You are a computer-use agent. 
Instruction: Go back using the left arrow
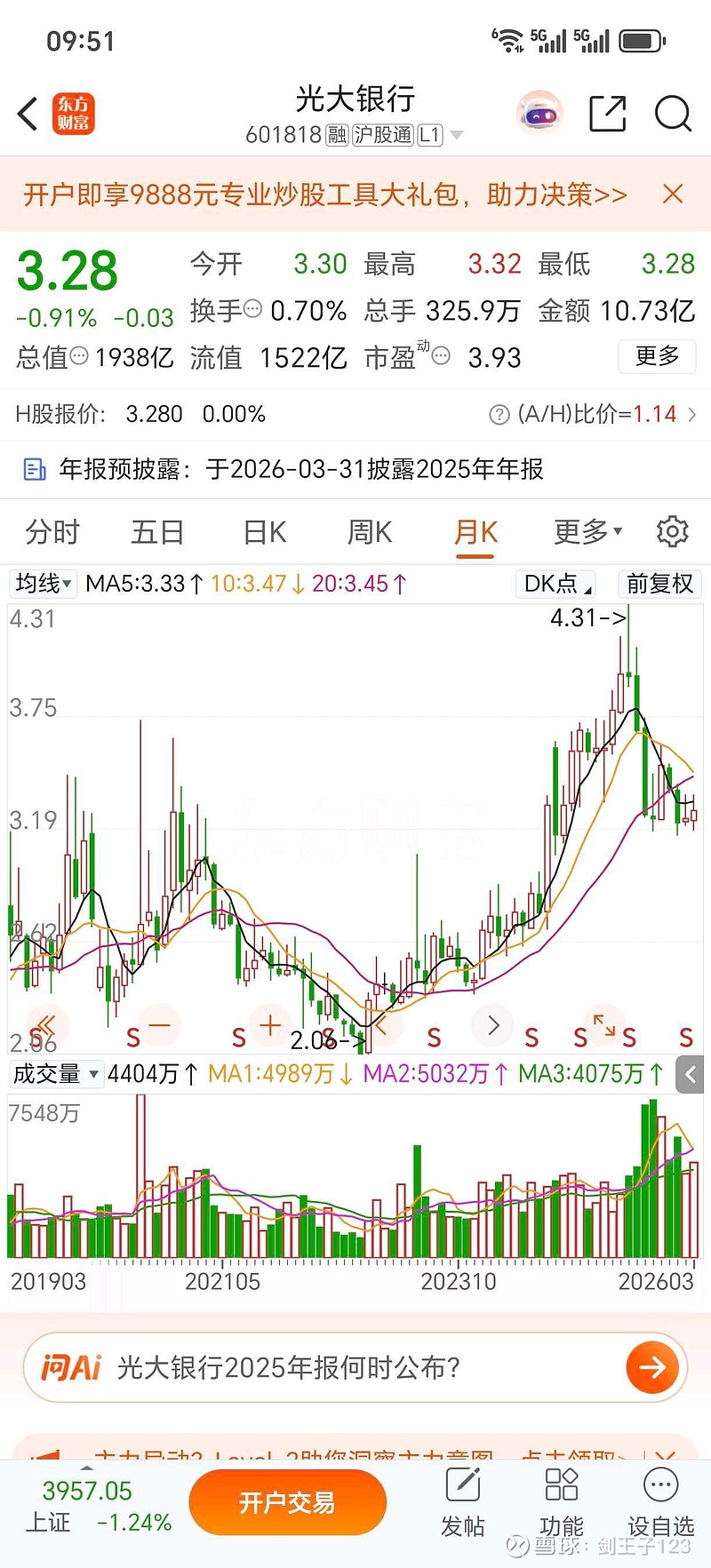point(25,115)
